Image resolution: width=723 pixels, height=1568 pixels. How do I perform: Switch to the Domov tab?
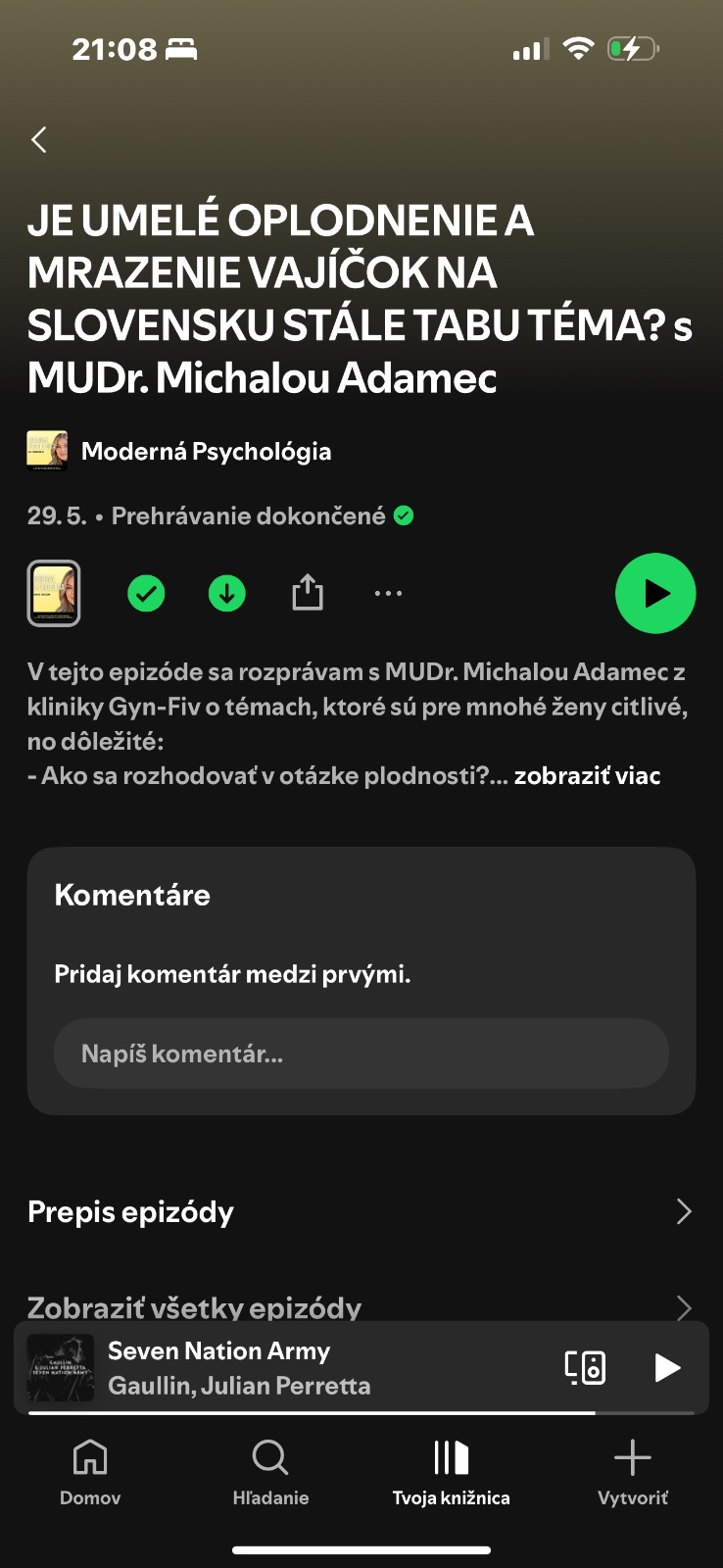pos(90,1472)
